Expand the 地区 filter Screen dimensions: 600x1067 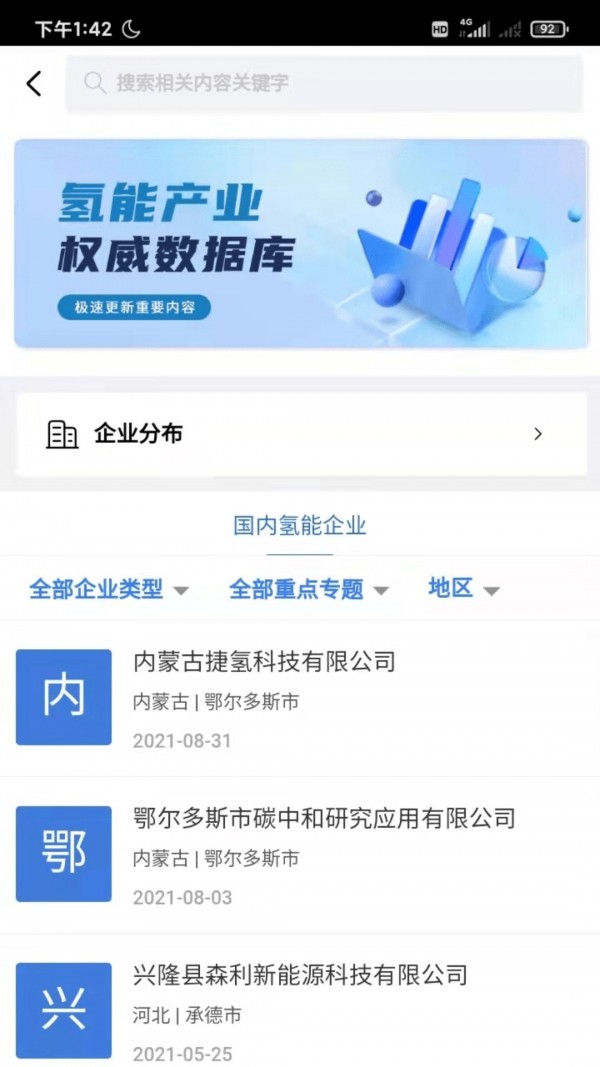pyautogui.click(x=463, y=589)
